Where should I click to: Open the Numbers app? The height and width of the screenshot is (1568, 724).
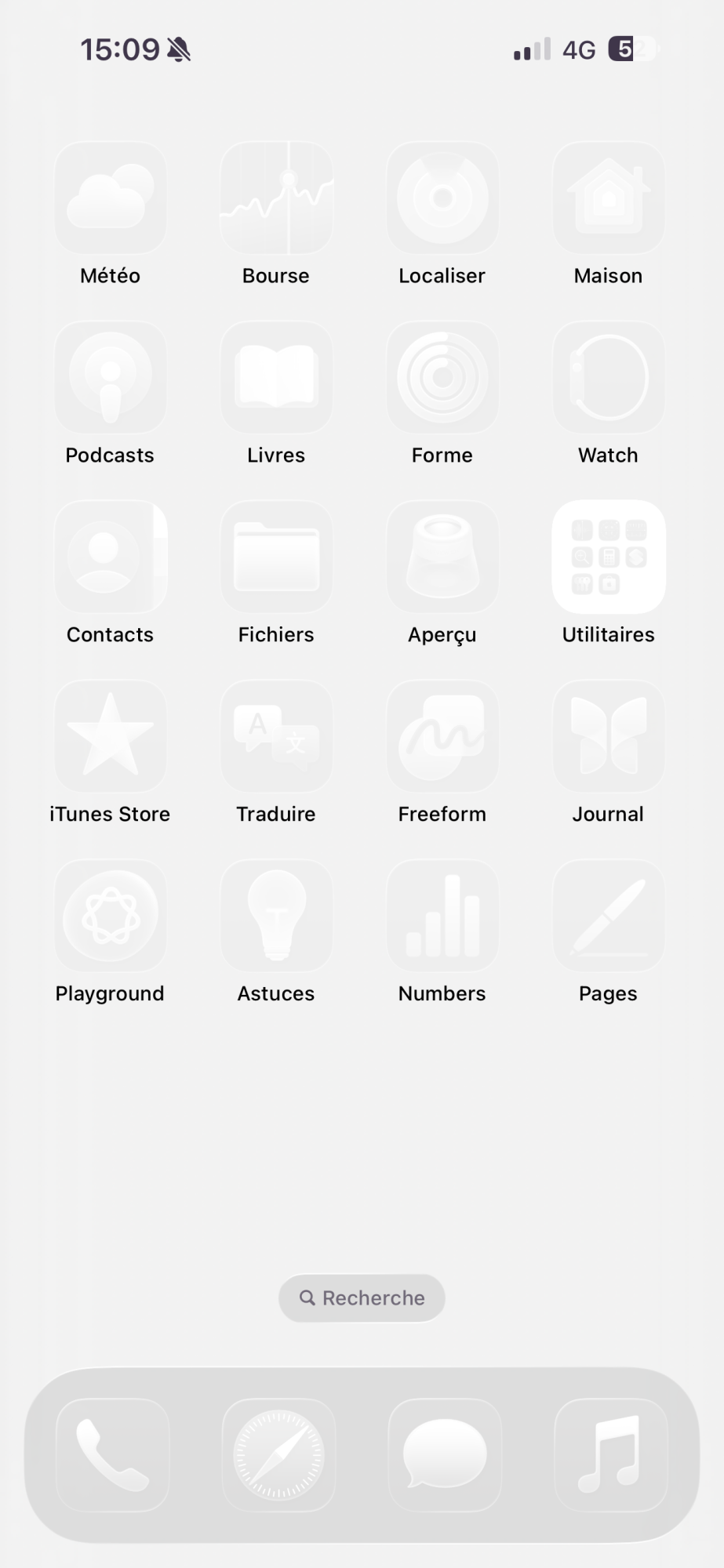tap(442, 916)
